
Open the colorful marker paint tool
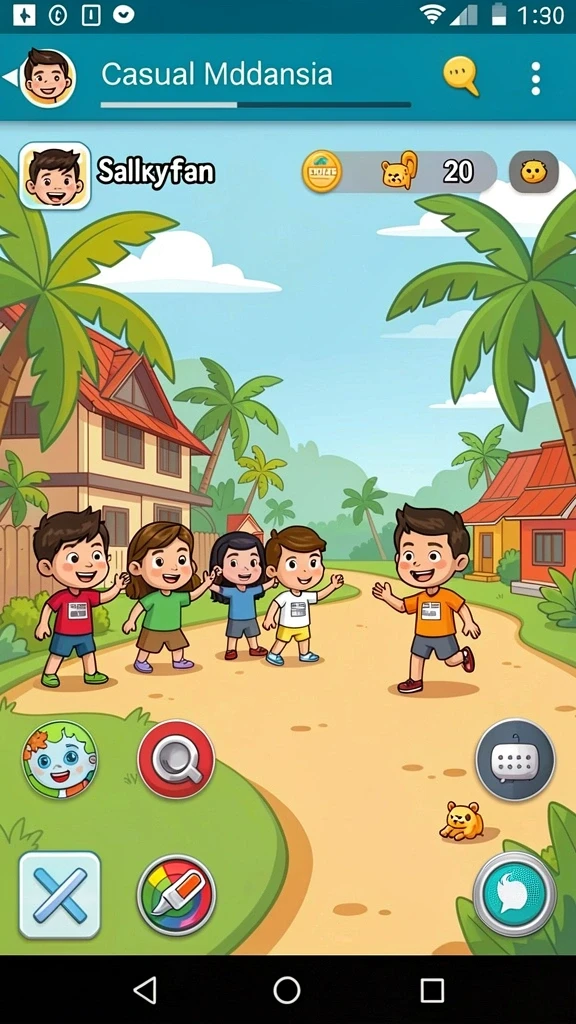pos(176,895)
